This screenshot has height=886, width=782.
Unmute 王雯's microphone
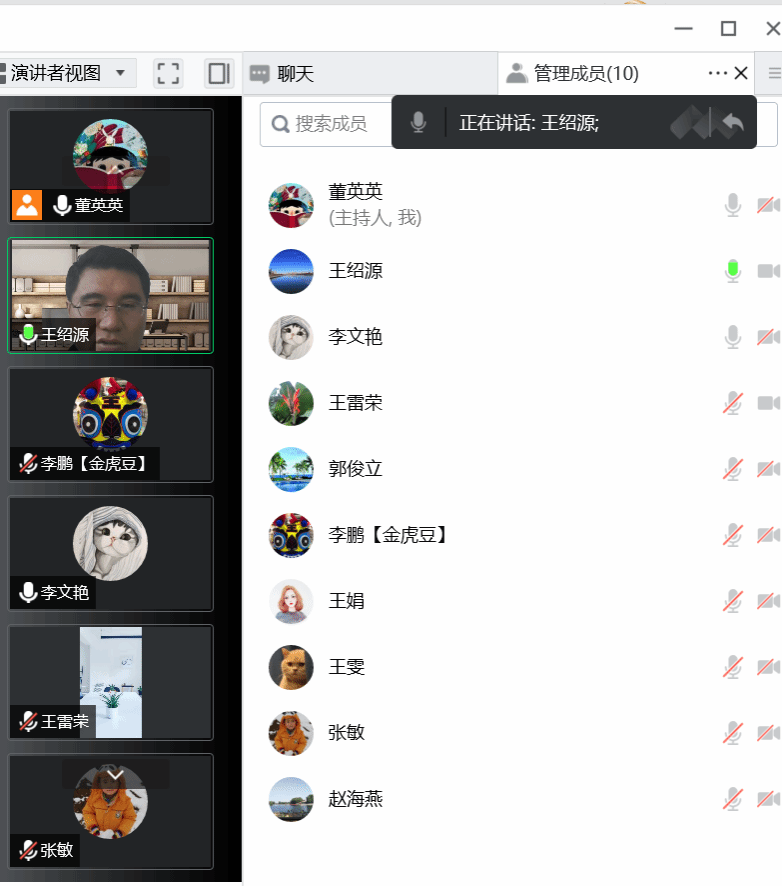(733, 667)
